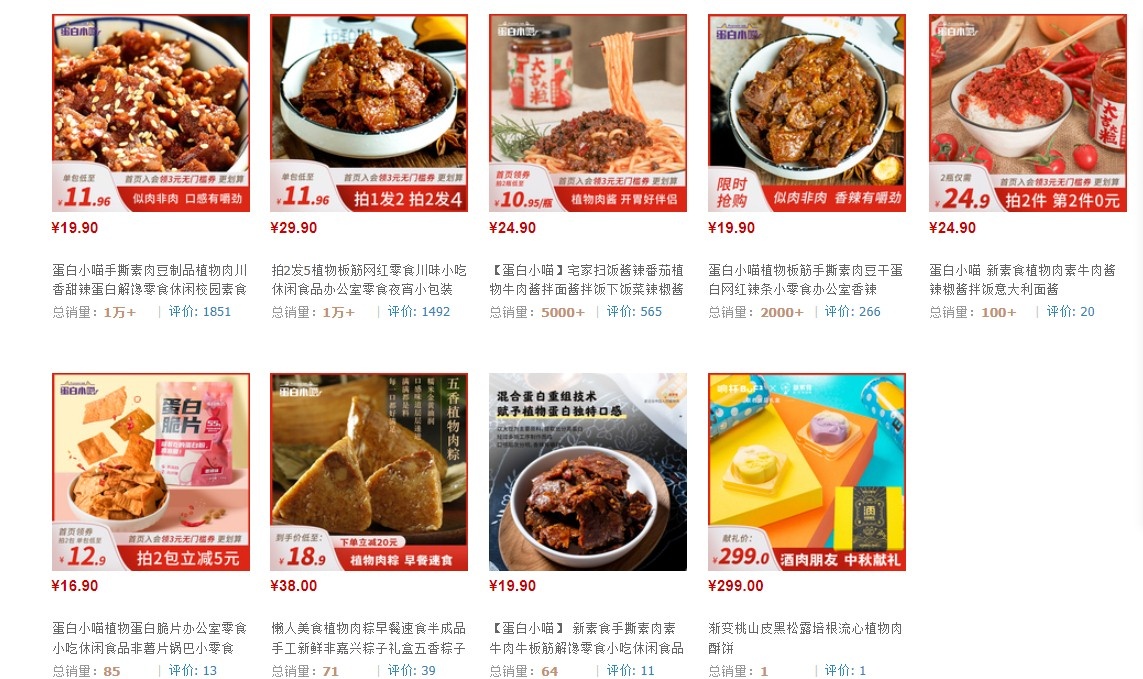The image size is (1143, 679).
Task: Open the 蛋白脆片 product image
Action: pyautogui.click(x=150, y=471)
